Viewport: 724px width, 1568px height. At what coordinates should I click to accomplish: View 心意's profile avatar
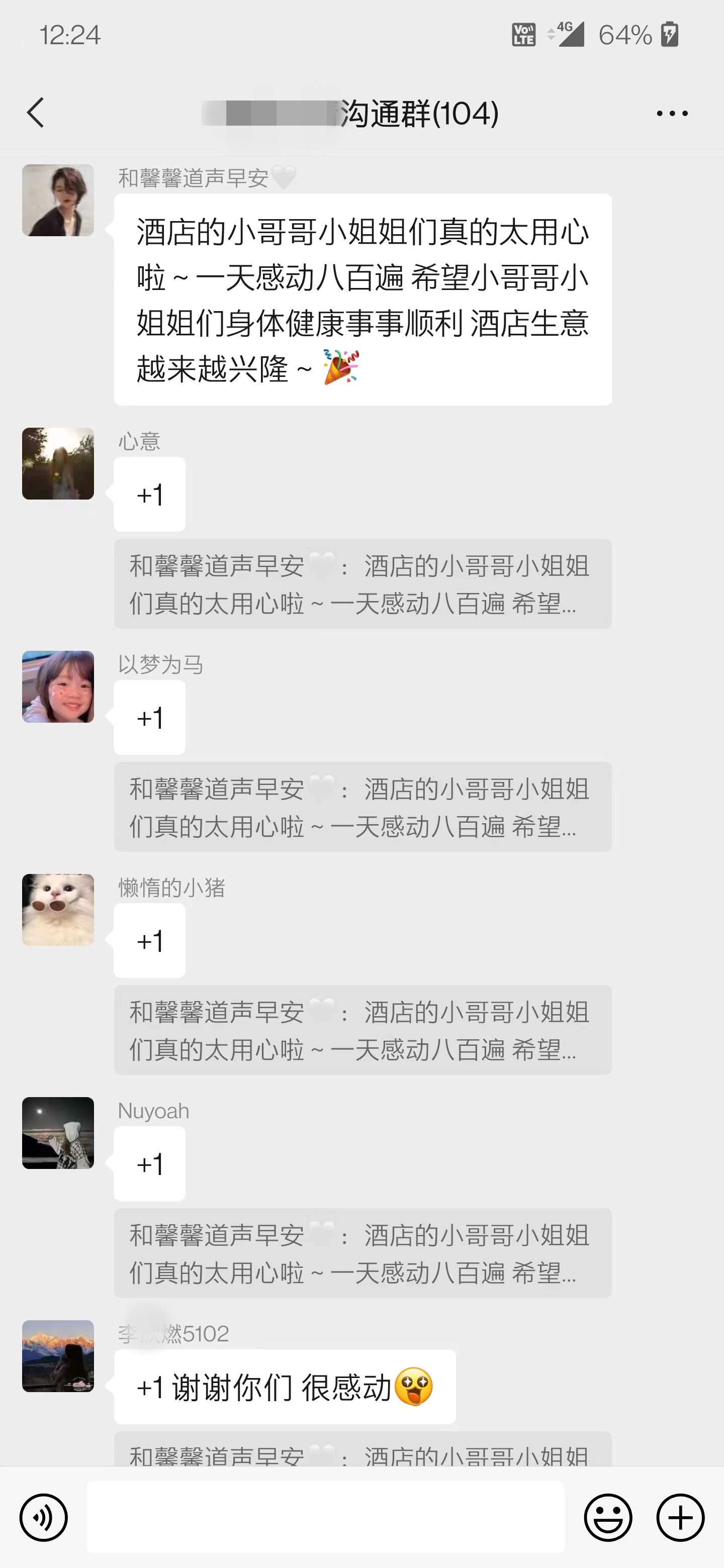(58, 463)
